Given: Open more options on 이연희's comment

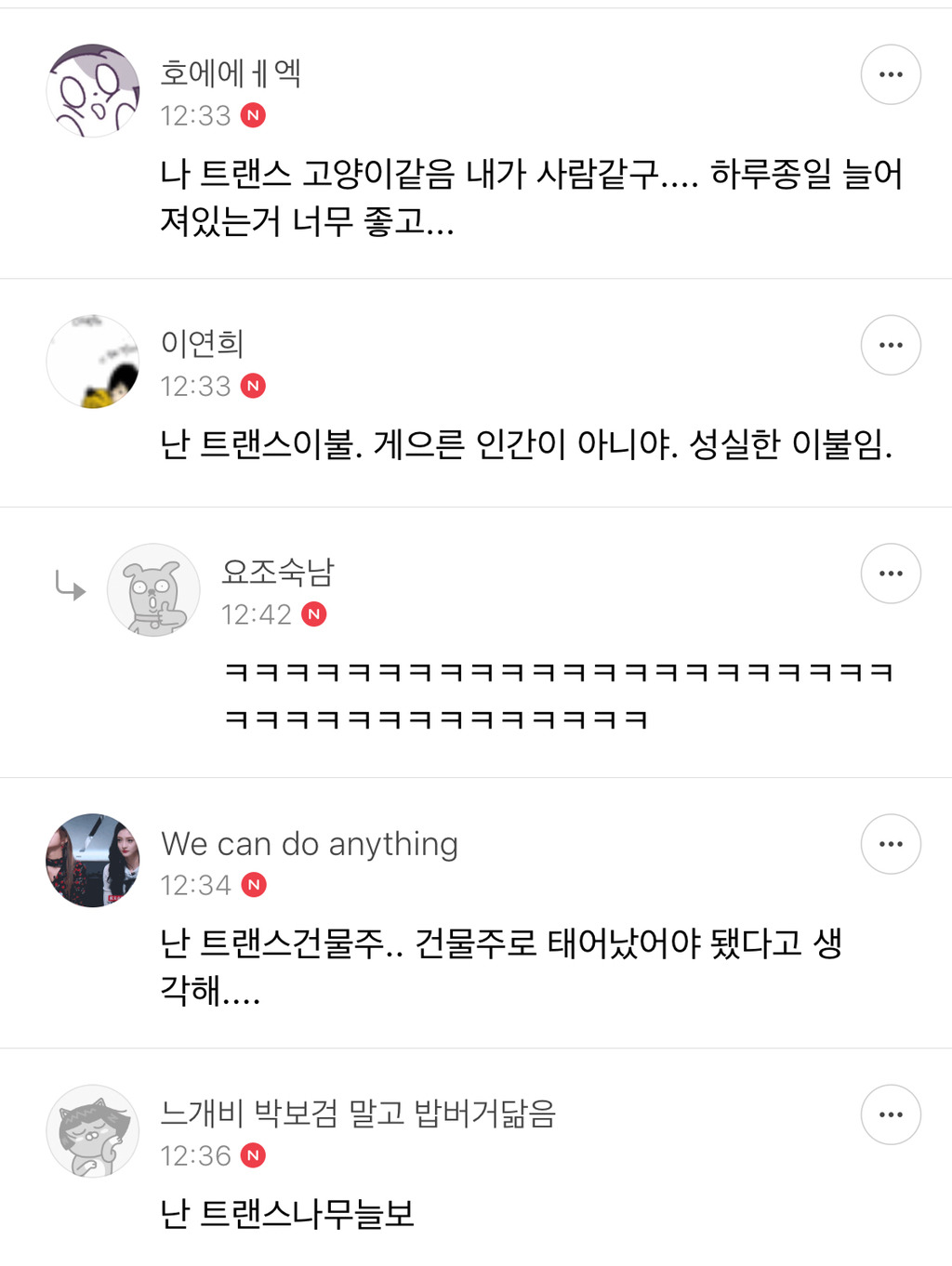Looking at the screenshot, I should click(891, 345).
